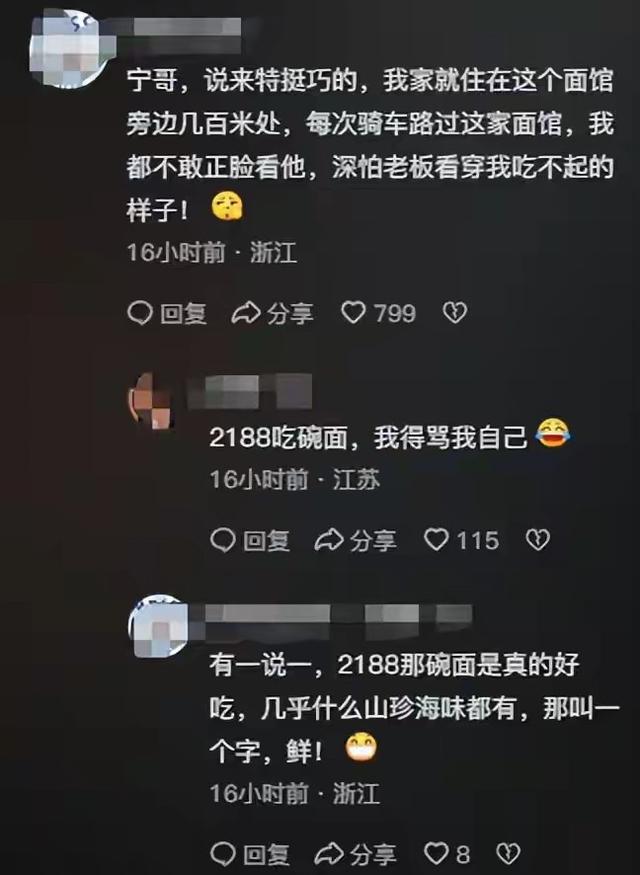Share the comment with 799 likes
640x875 pixels.
(x=272, y=314)
